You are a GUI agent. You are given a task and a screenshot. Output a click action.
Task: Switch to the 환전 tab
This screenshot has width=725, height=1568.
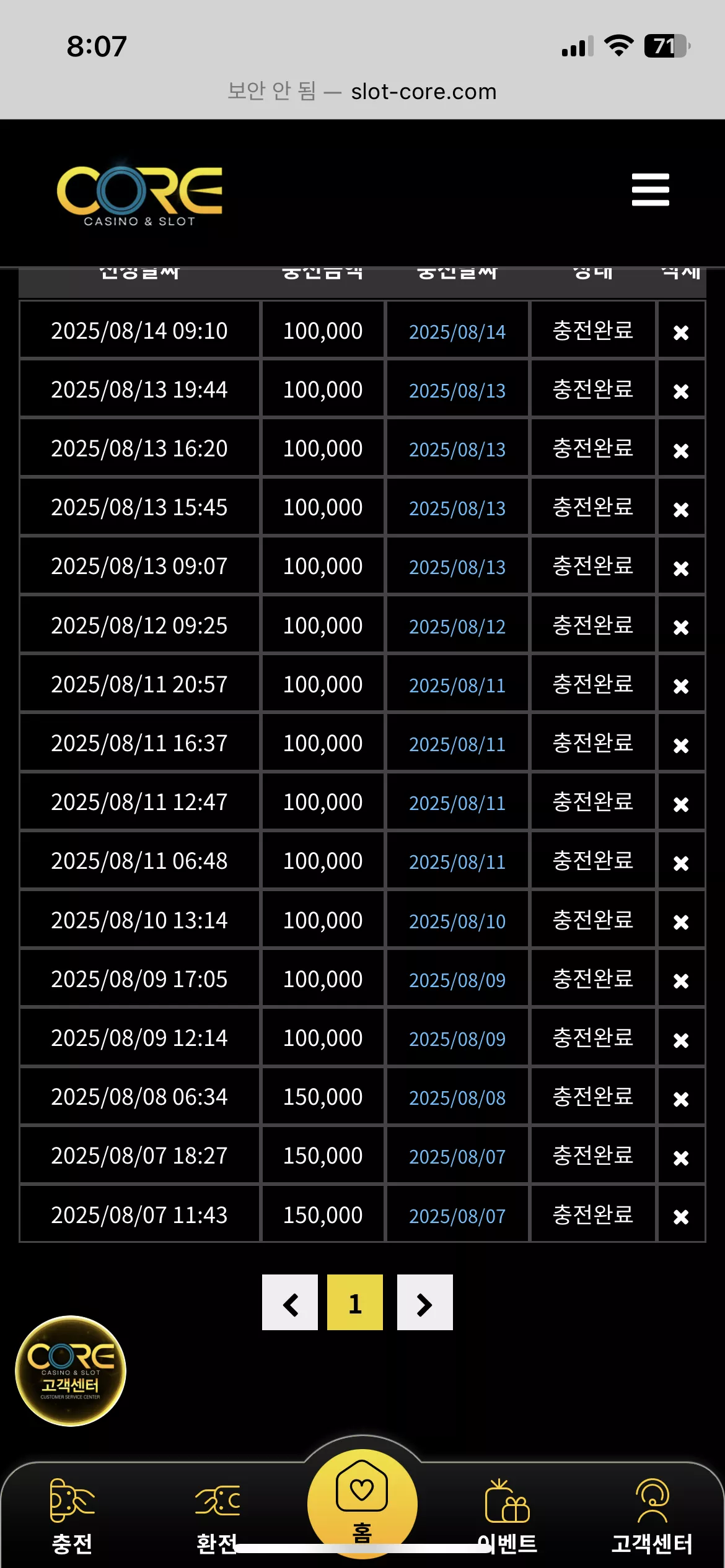pyautogui.click(x=217, y=1517)
